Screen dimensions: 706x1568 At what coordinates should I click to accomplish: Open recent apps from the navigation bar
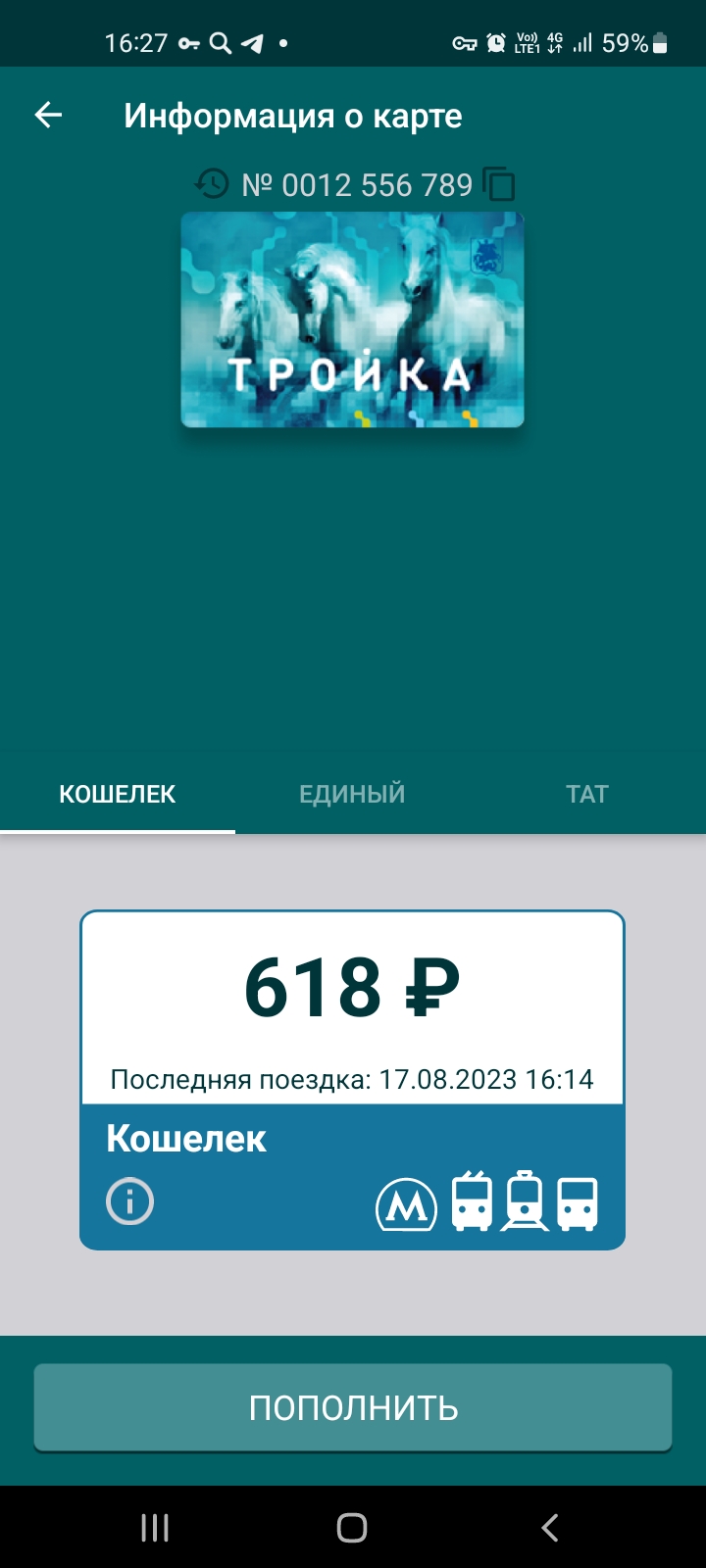click(155, 1527)
